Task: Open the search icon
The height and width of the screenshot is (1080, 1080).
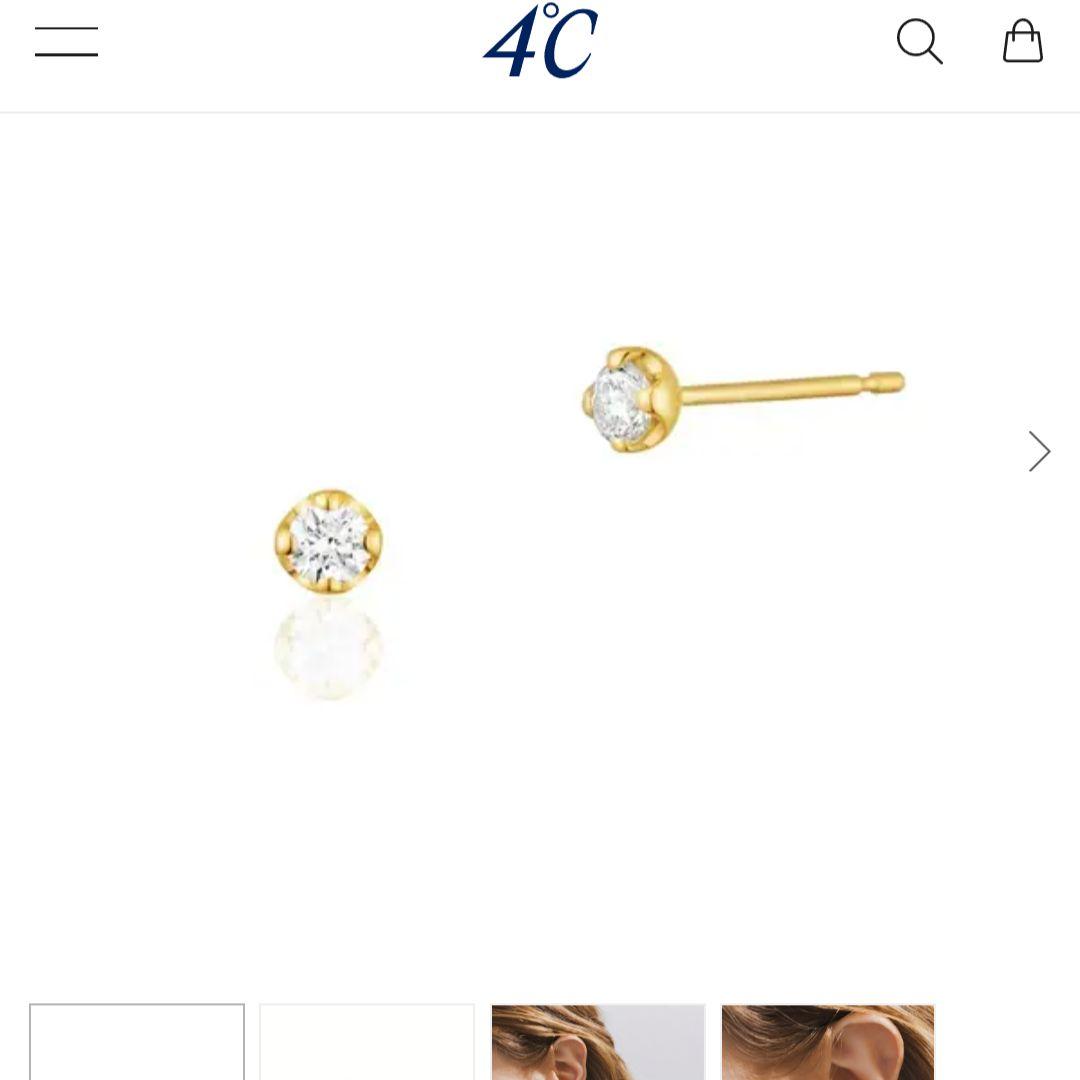Action: pos(919,42)
